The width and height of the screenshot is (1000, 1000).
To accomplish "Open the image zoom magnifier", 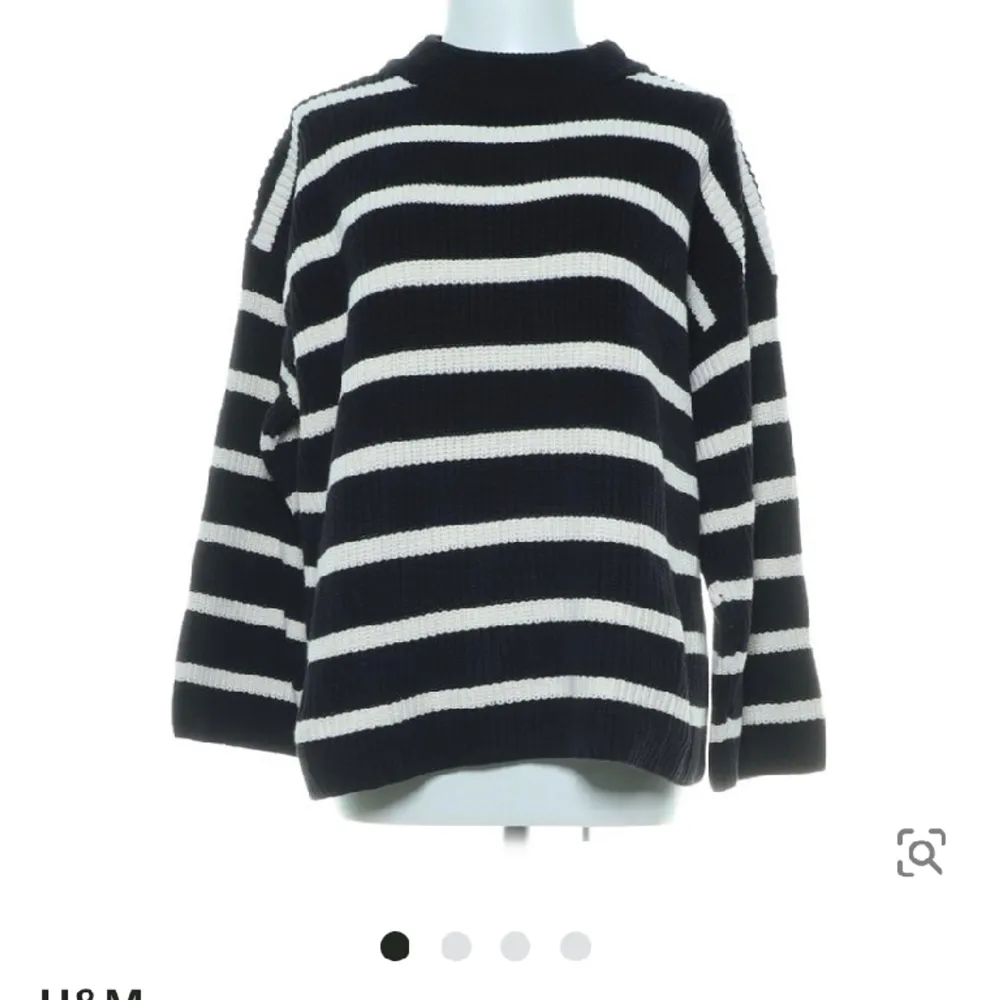I will pyautogui.click(x=920, y=852).
